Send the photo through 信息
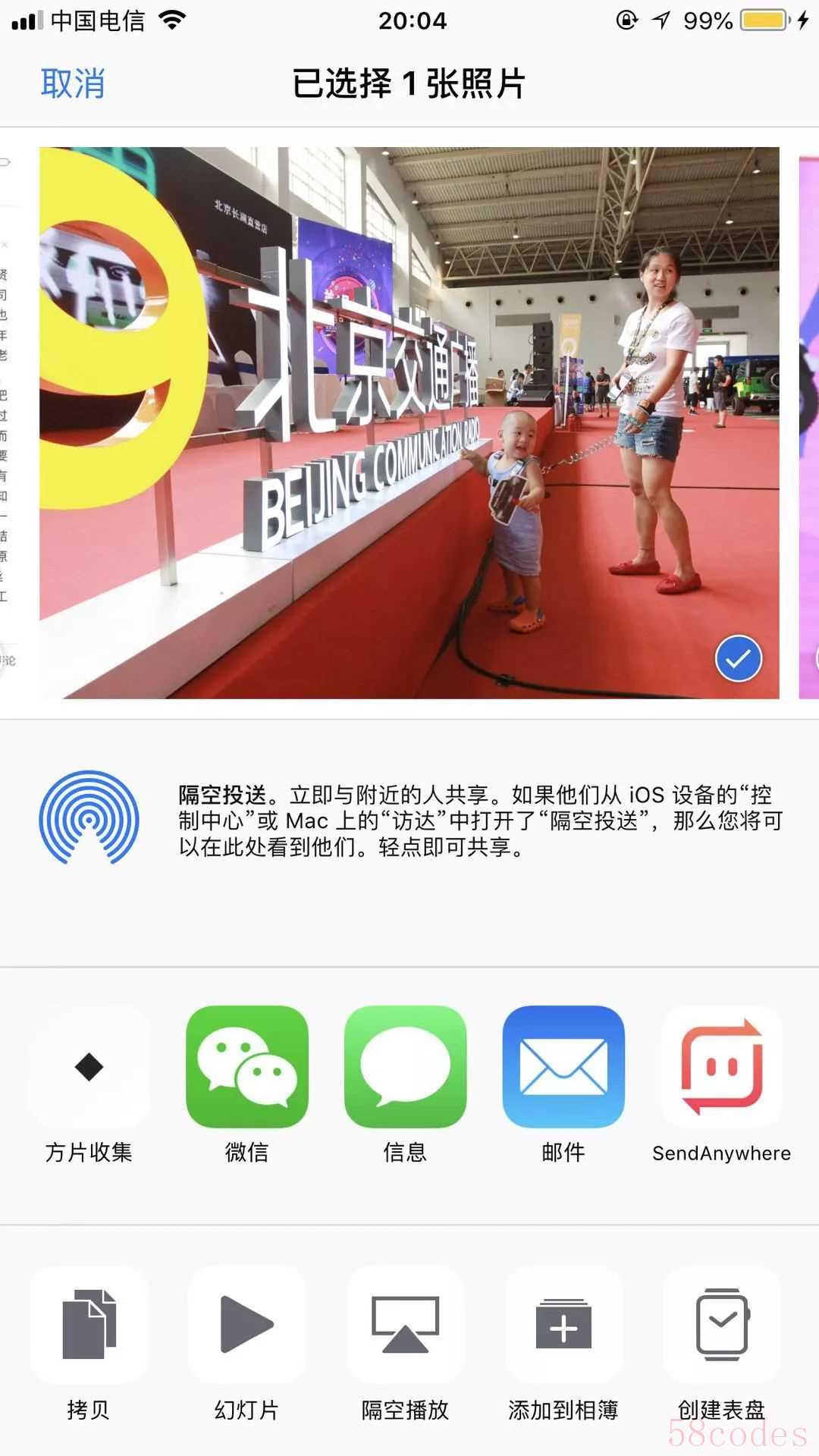Viewport: 819px width, 1456px height. pyautogui.click(x=406, y=1066)
